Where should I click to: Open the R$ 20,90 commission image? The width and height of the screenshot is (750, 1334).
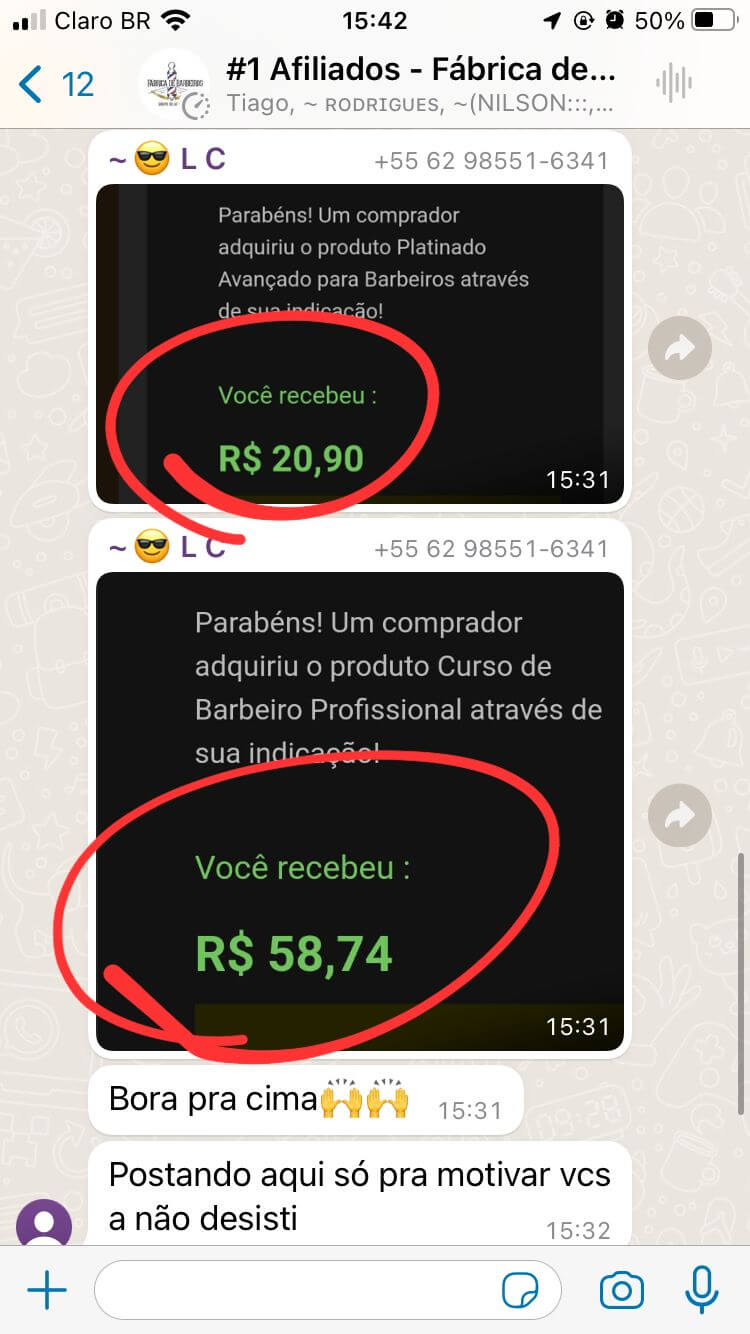pyautogui.click(x=360, y=343)
